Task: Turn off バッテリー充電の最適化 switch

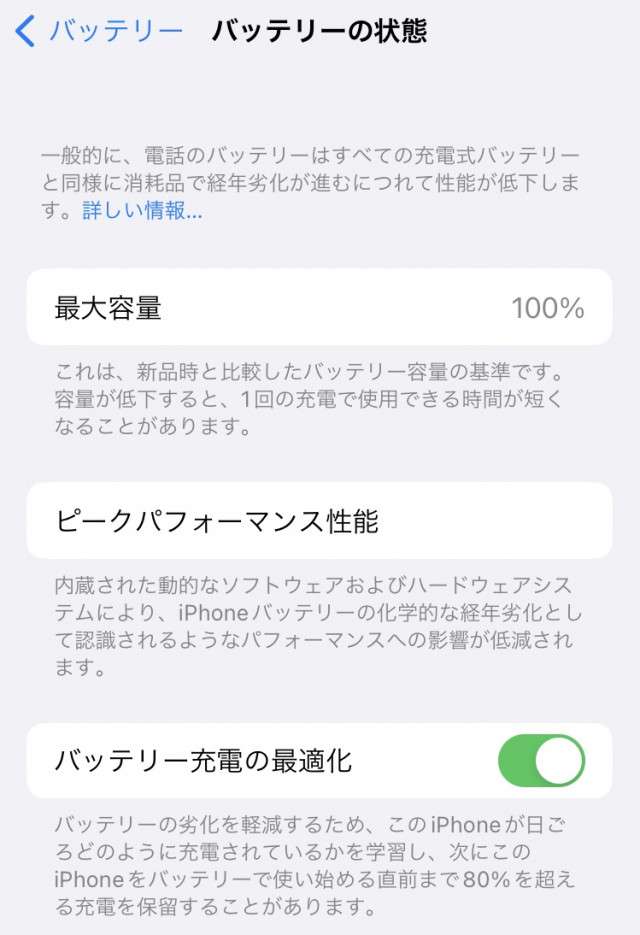Action: click(x=541, y=761)
